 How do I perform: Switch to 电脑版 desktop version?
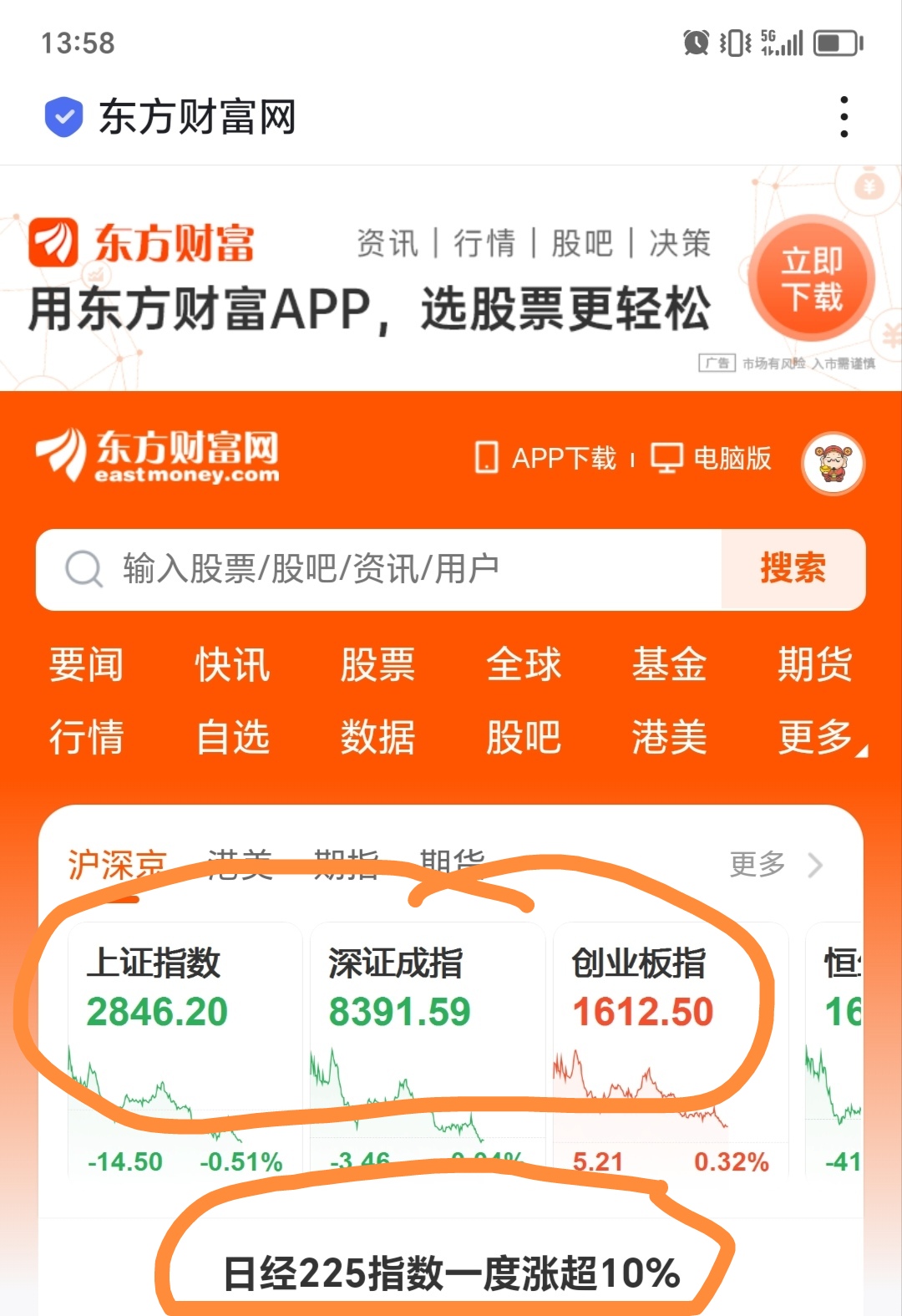tap(712, 458)
